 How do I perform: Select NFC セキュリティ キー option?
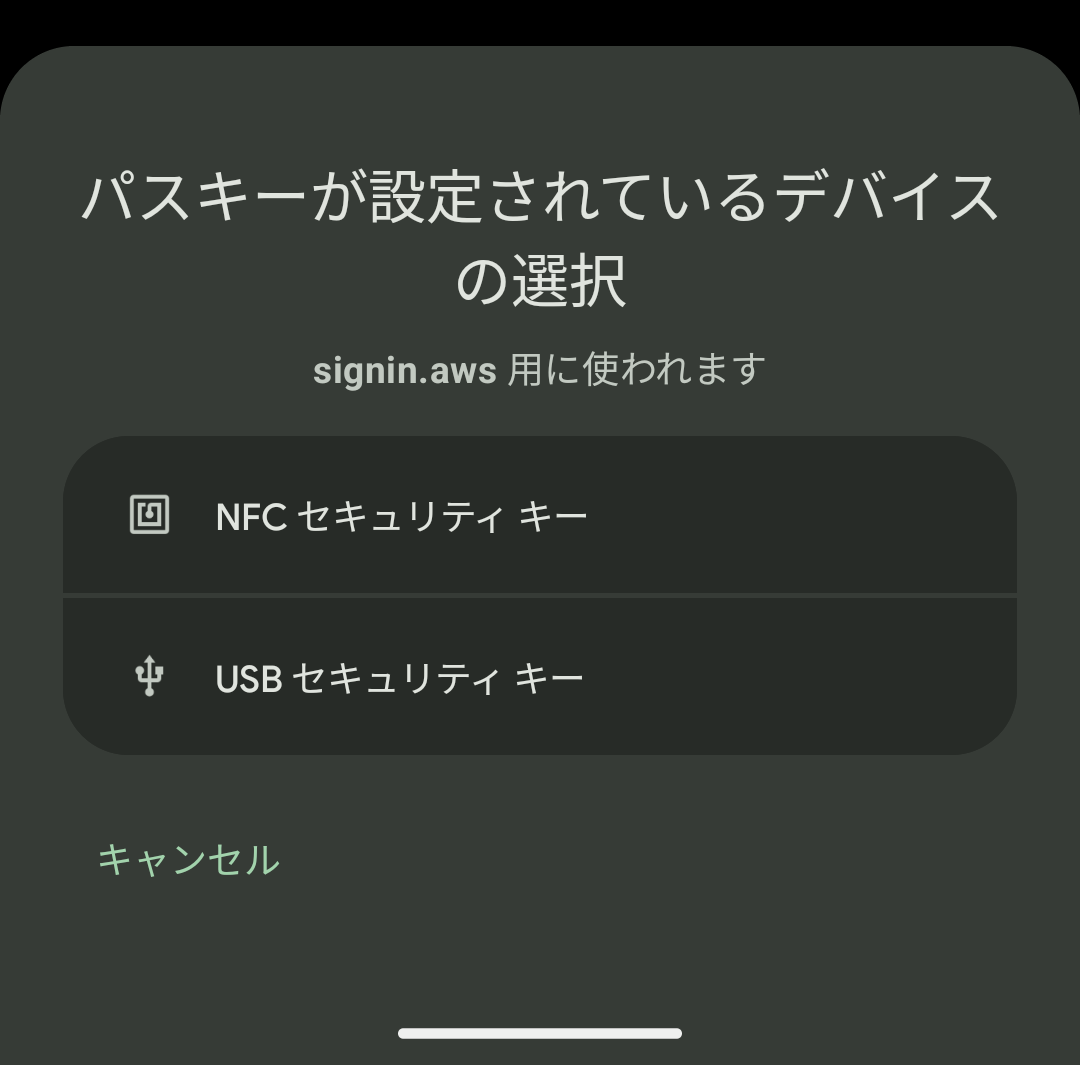pos(540,516)
